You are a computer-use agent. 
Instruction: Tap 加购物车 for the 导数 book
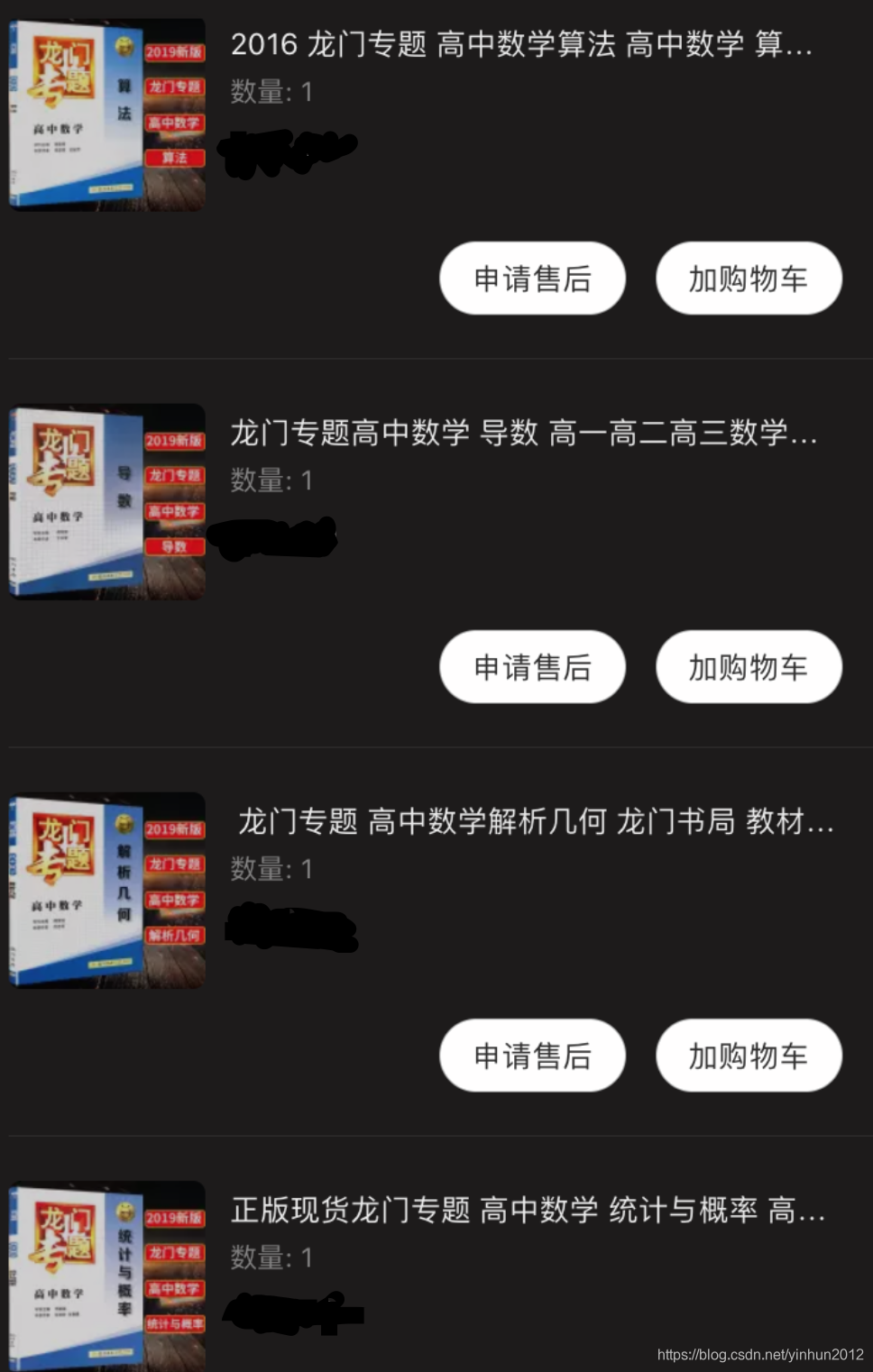point(749,667)
